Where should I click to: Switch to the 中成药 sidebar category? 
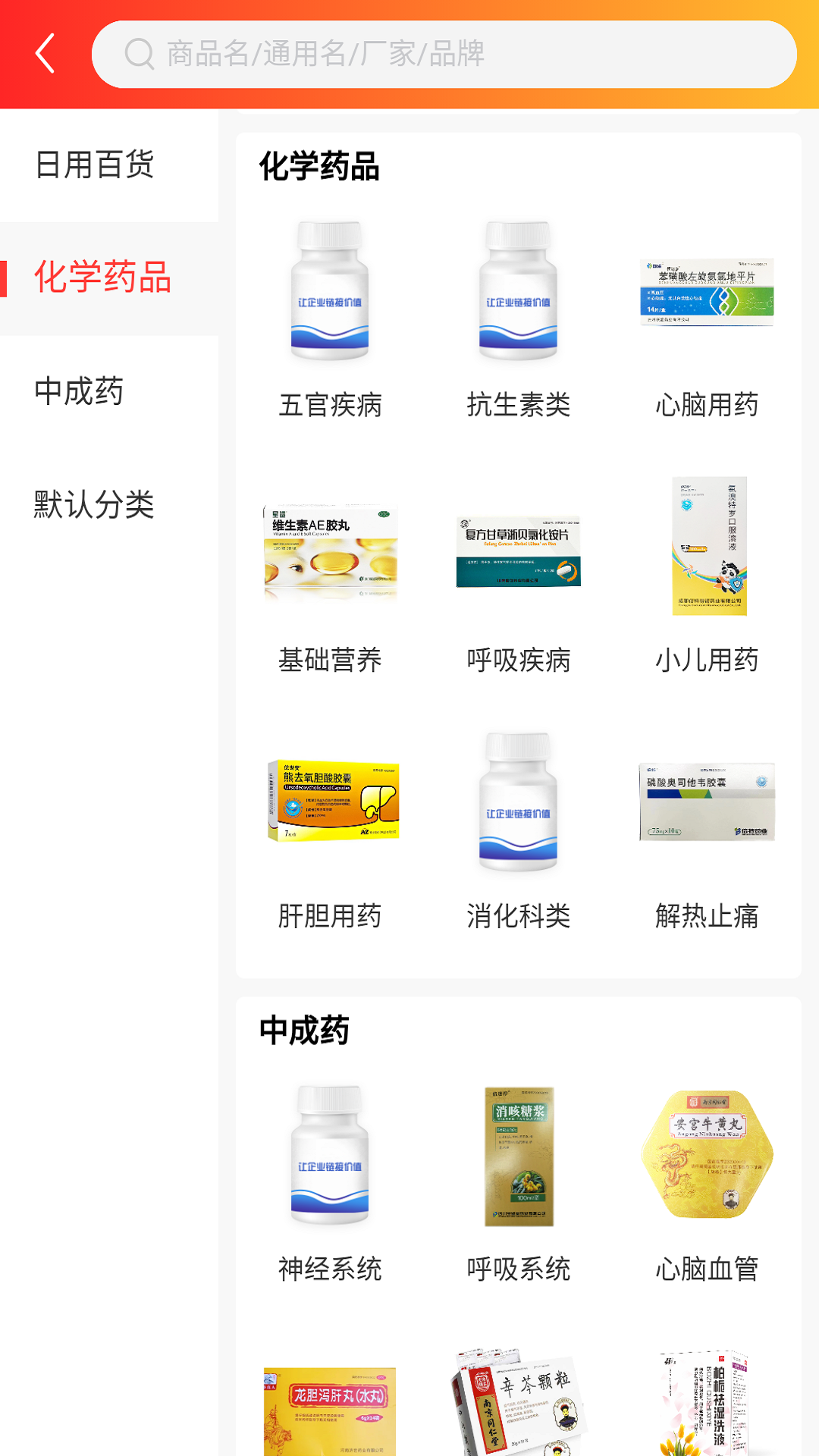[x=80, y=391]
